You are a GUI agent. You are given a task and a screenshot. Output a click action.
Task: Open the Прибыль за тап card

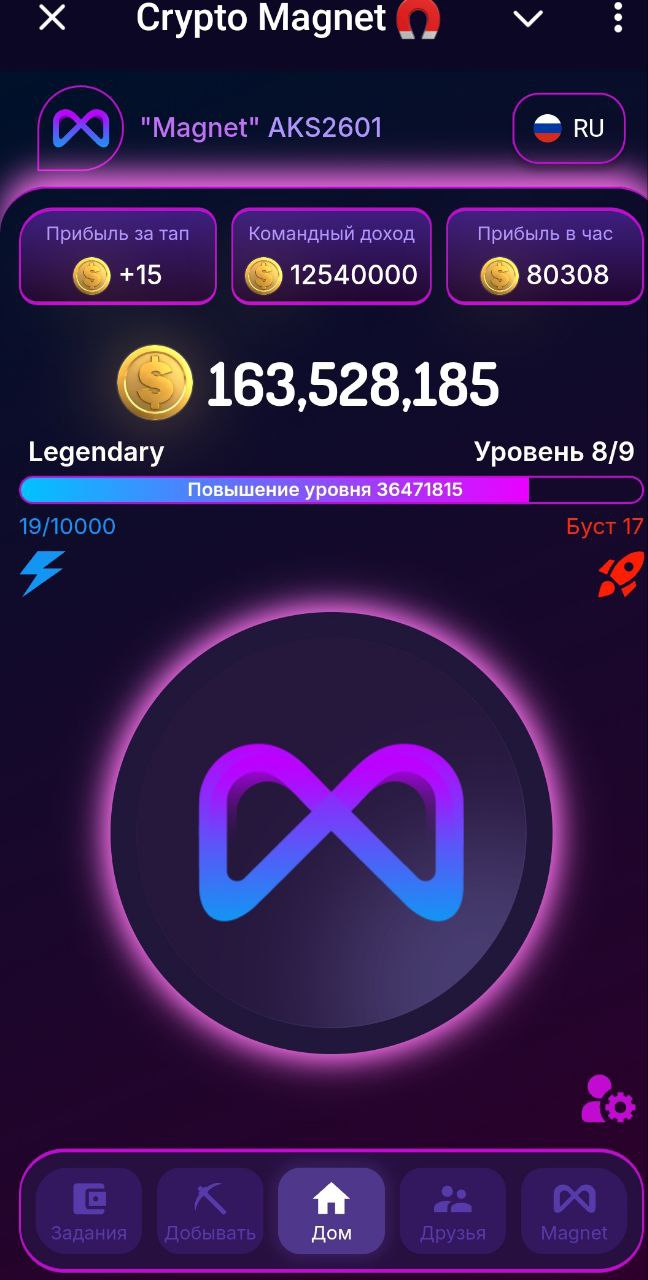tap(118, 256)
